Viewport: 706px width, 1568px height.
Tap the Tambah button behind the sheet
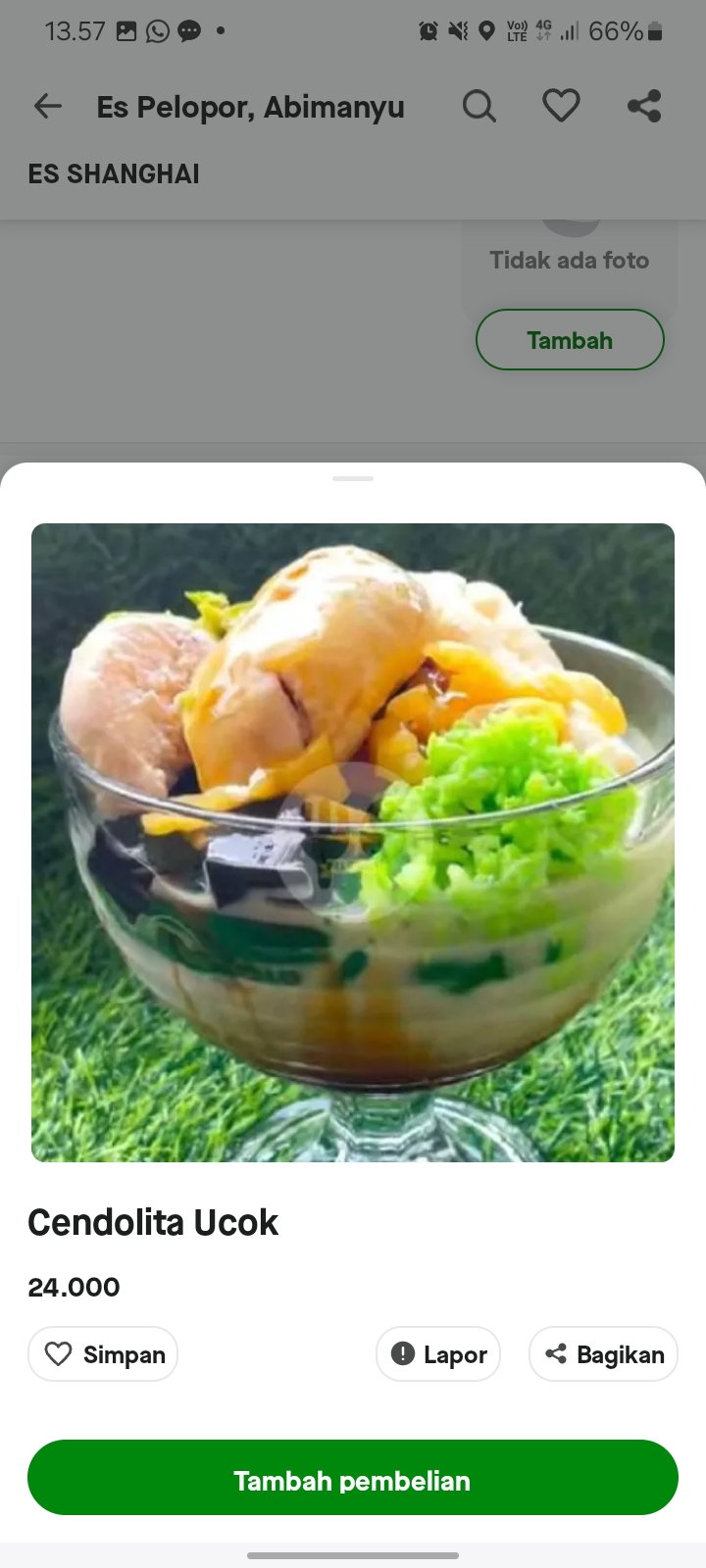[x=570, y=340]
